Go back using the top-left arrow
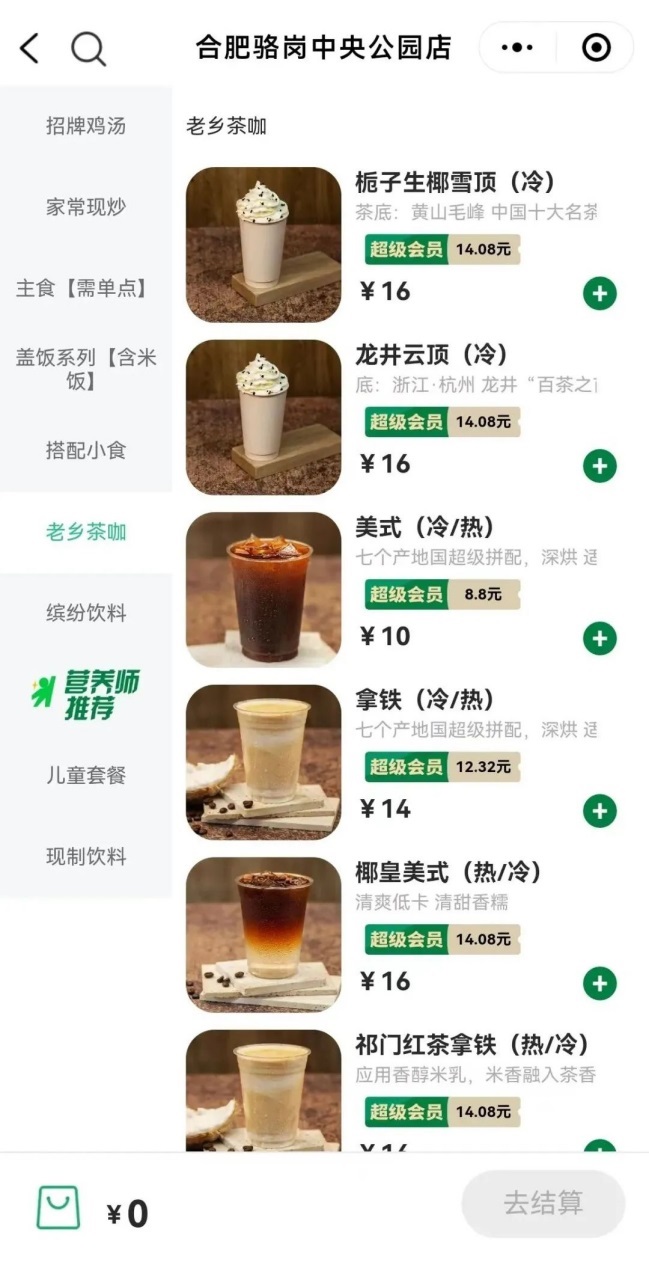Viewport: 649px width, 1280px height. [30, 47]
